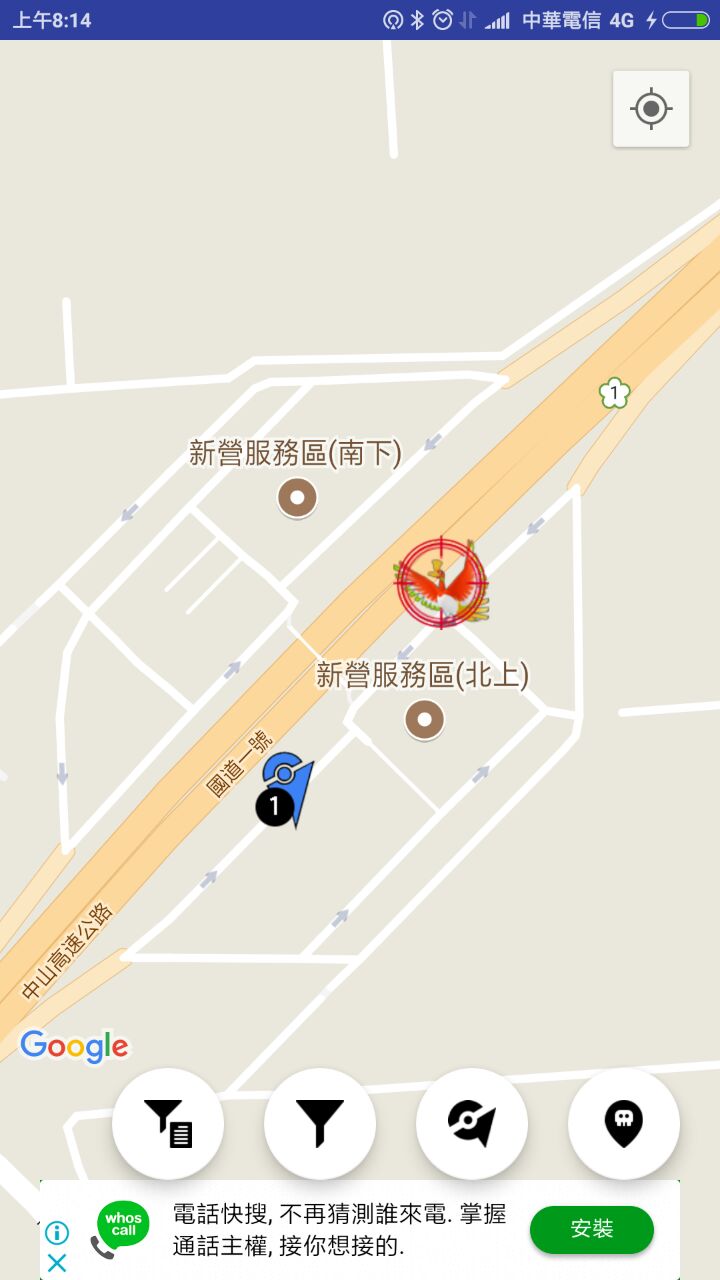Open 新營服務區(北上) map place marker
This screenshot has height=1280, width=720.
coord(424,719)
